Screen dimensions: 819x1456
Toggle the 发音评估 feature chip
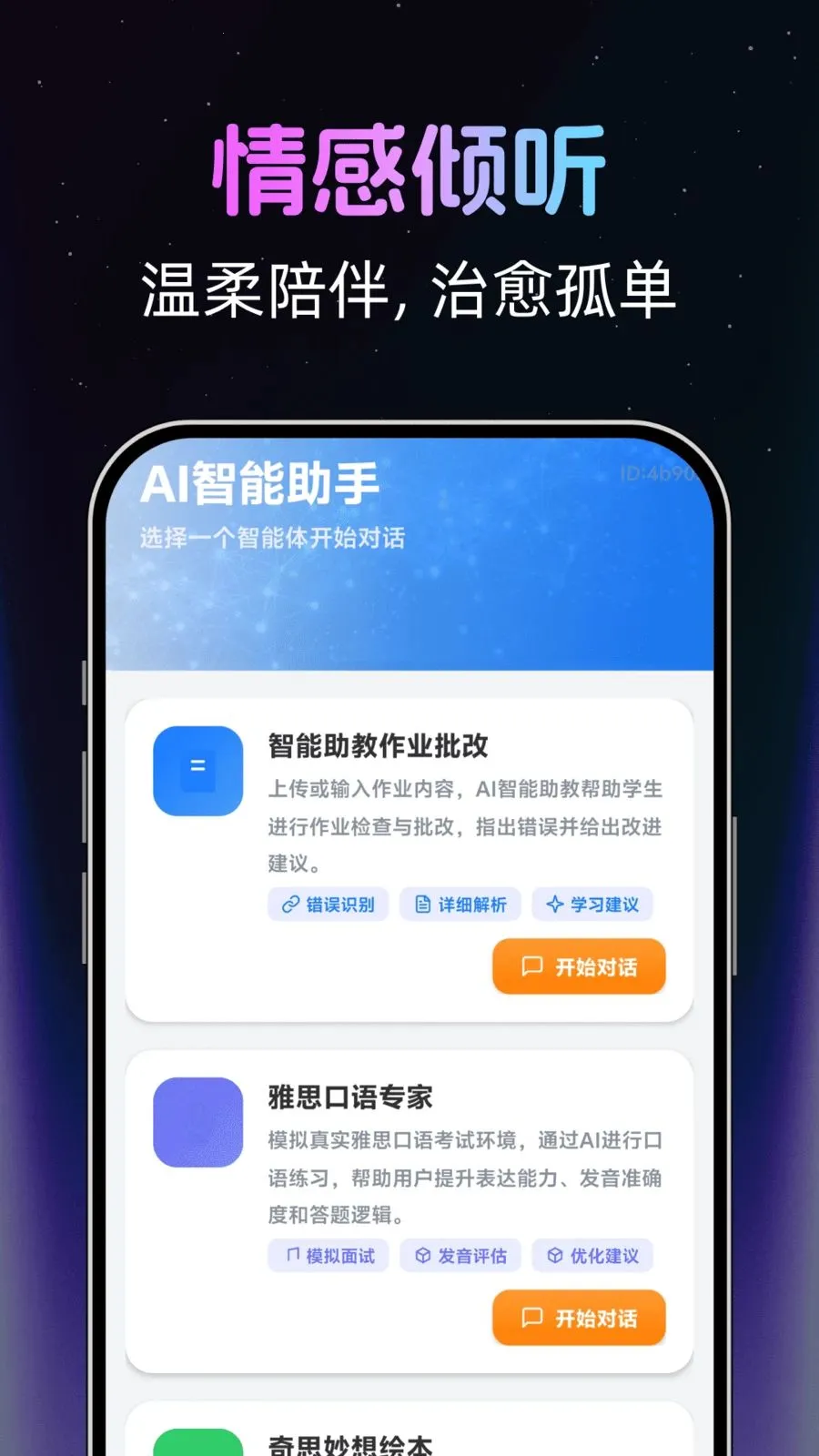(460, 1255)
